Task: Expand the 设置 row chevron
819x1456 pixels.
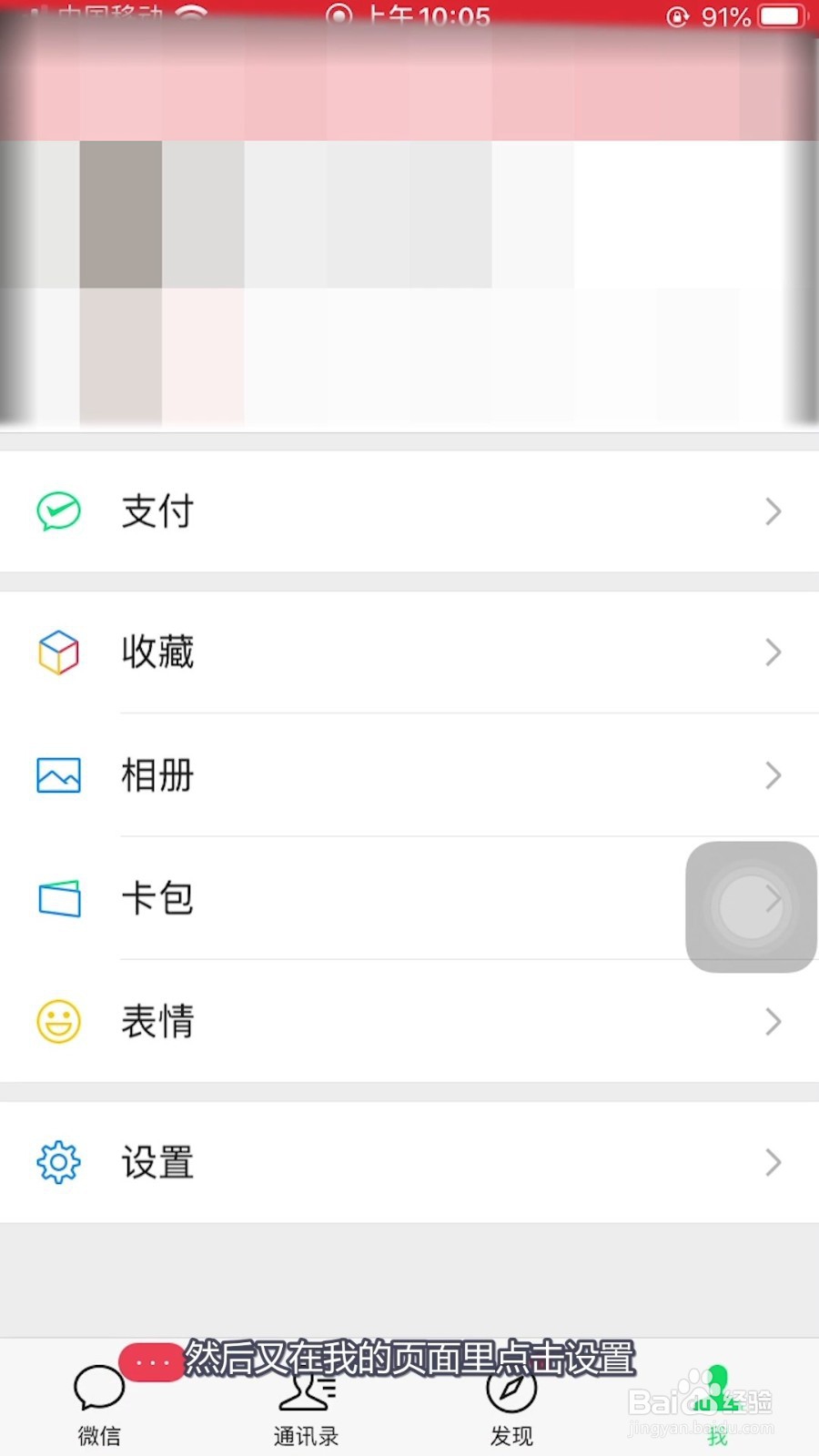Action: tap(773, 1161)
